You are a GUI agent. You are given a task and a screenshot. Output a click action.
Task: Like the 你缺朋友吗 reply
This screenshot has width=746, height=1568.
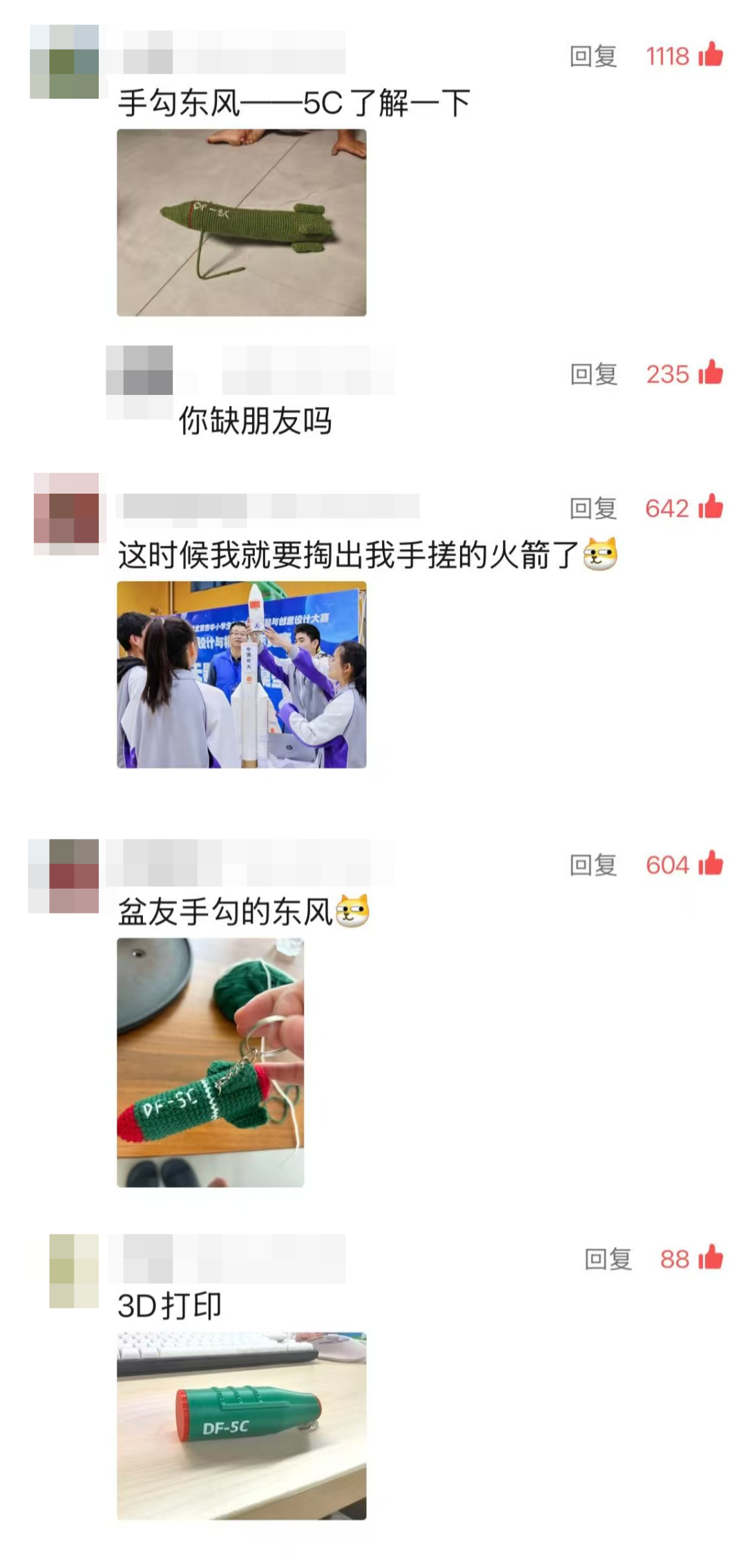tap(710, 374)
